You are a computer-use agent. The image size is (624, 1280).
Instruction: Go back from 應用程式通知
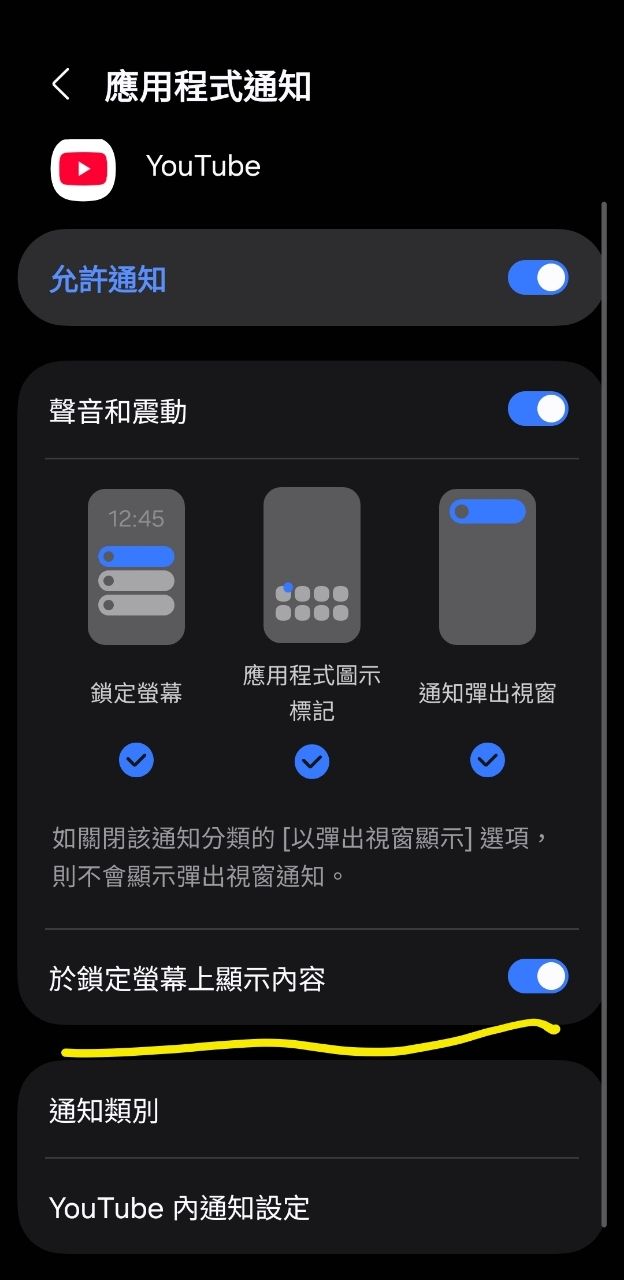coord(61,85)
